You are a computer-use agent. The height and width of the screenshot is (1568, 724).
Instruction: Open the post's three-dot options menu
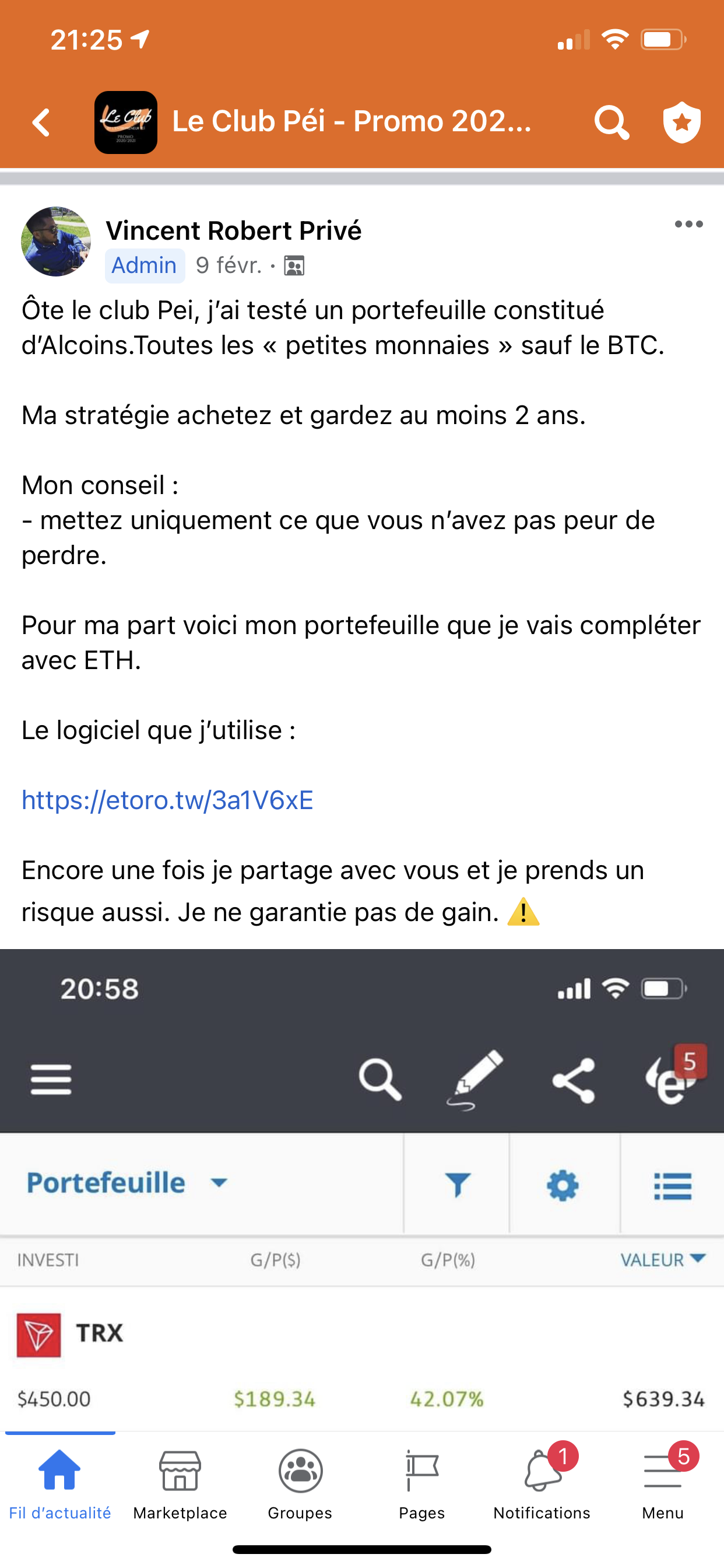(688, 225)
